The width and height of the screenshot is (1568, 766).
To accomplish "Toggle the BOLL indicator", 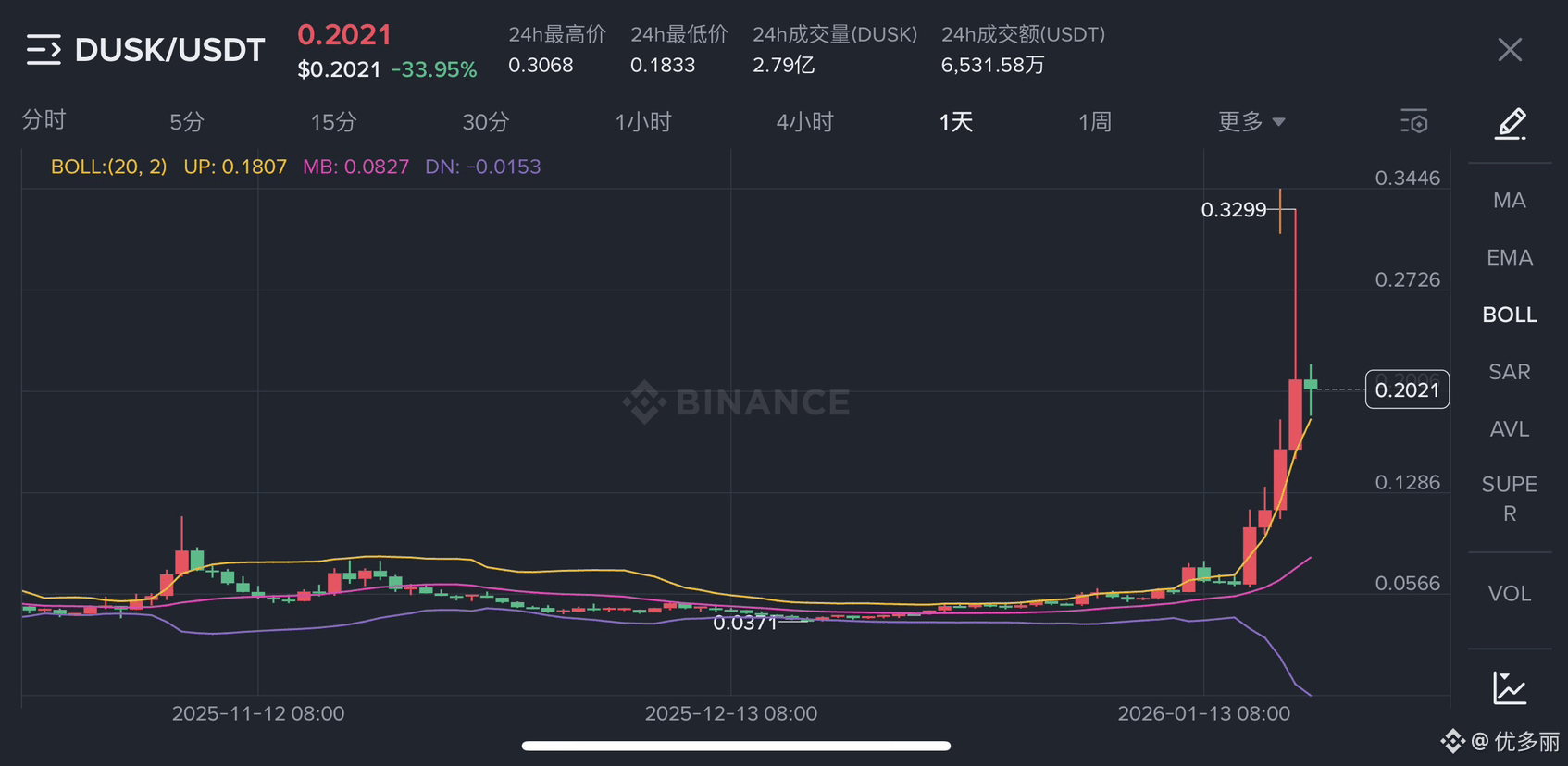I will [x=1510, y=315].
